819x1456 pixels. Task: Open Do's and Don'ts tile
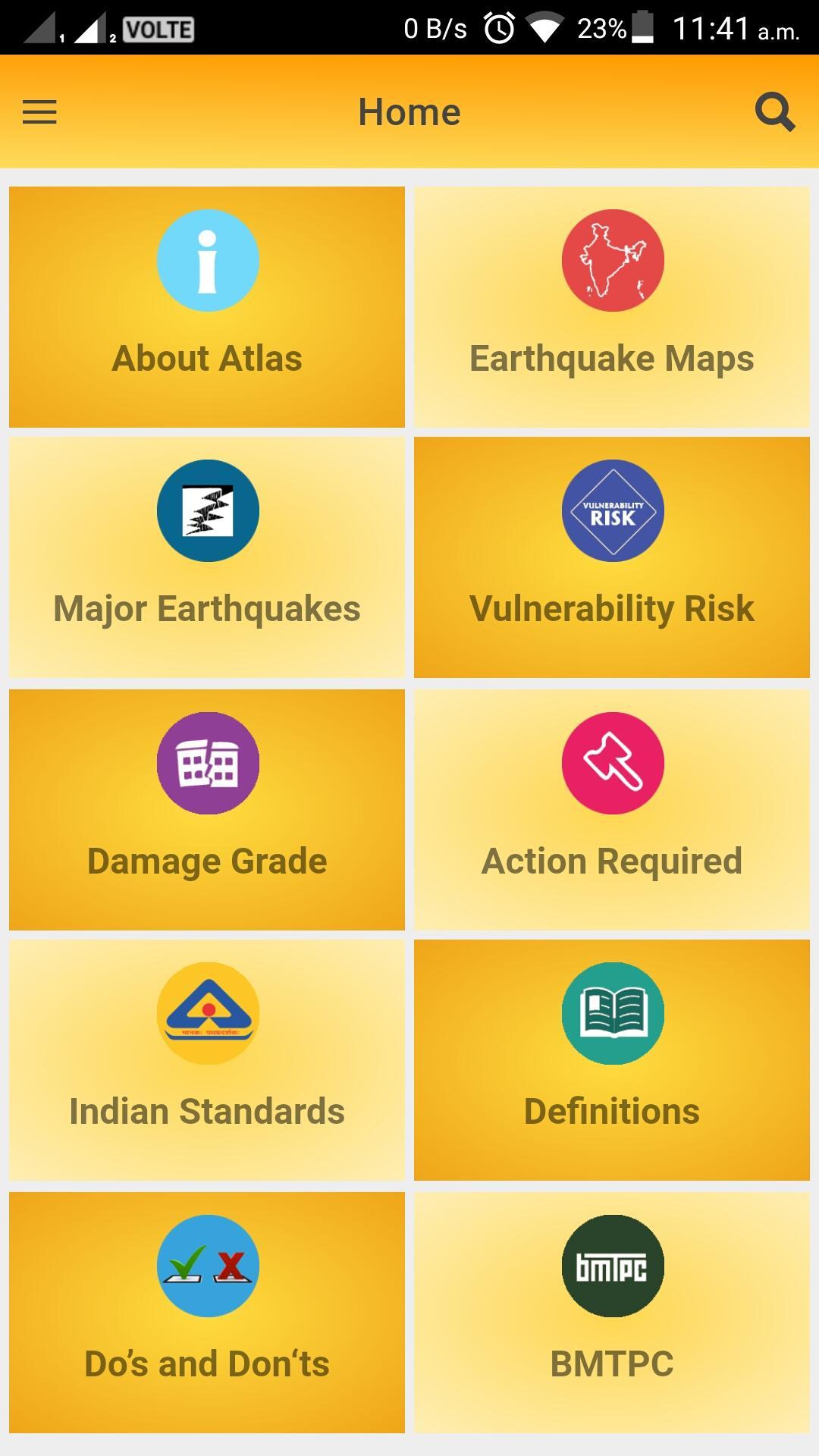tap(207, 1312)
